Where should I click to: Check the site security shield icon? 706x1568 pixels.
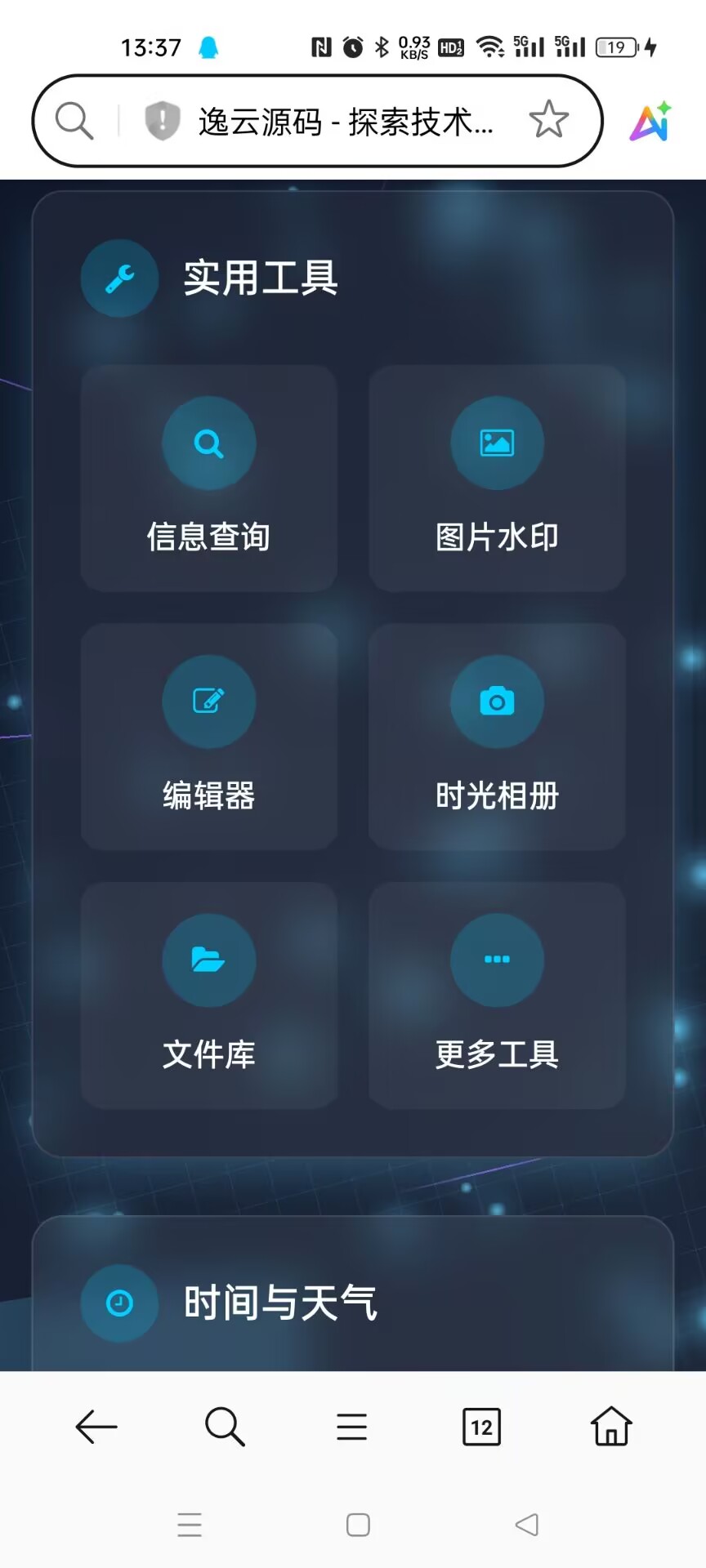pos(162,121)
